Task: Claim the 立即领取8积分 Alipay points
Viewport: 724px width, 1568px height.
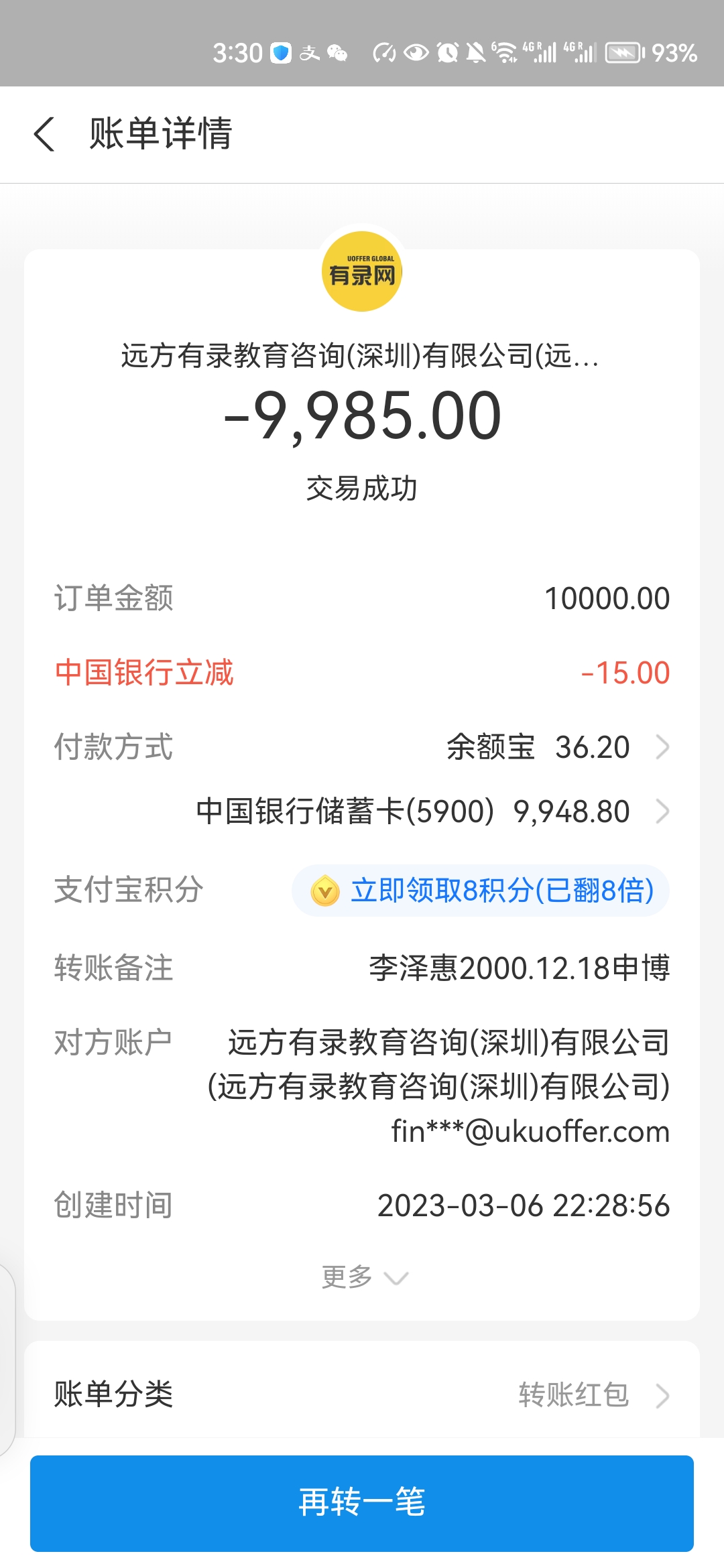Action: click(481, 891)
